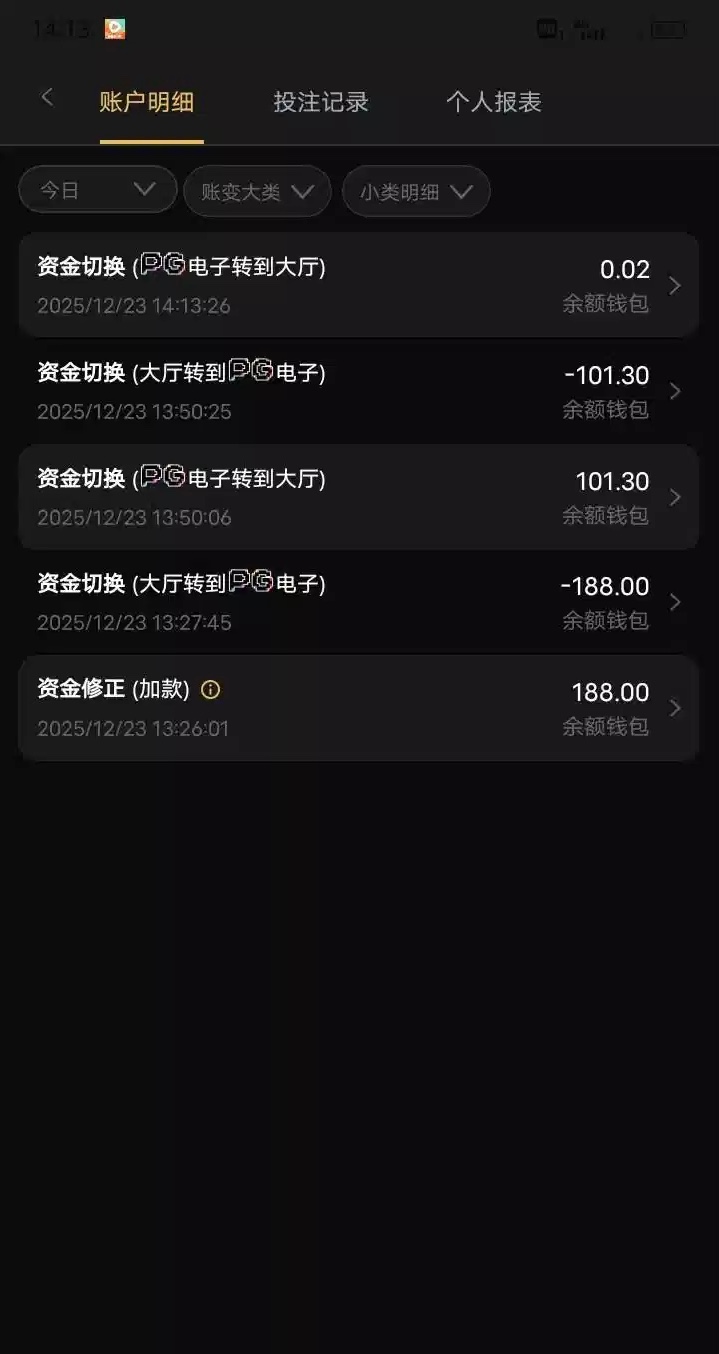
Task: Expand the 今日 date dropdown
Action: coord(97,190)
